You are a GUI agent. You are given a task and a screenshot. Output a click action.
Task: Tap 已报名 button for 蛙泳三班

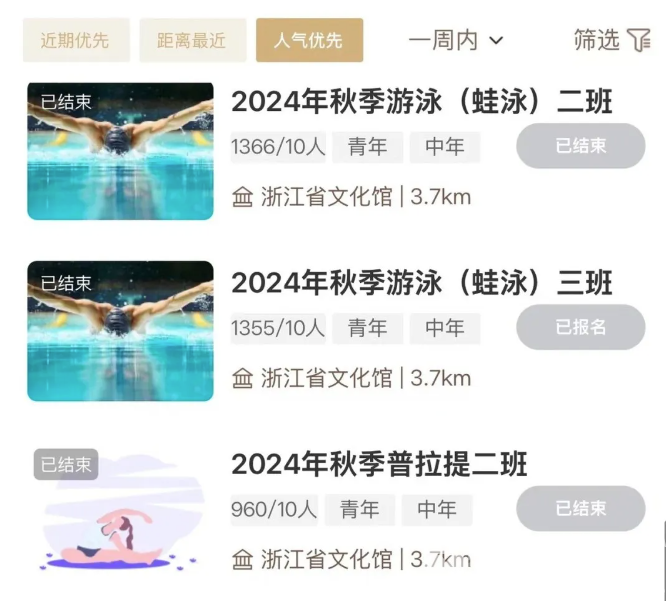point(580,327)
